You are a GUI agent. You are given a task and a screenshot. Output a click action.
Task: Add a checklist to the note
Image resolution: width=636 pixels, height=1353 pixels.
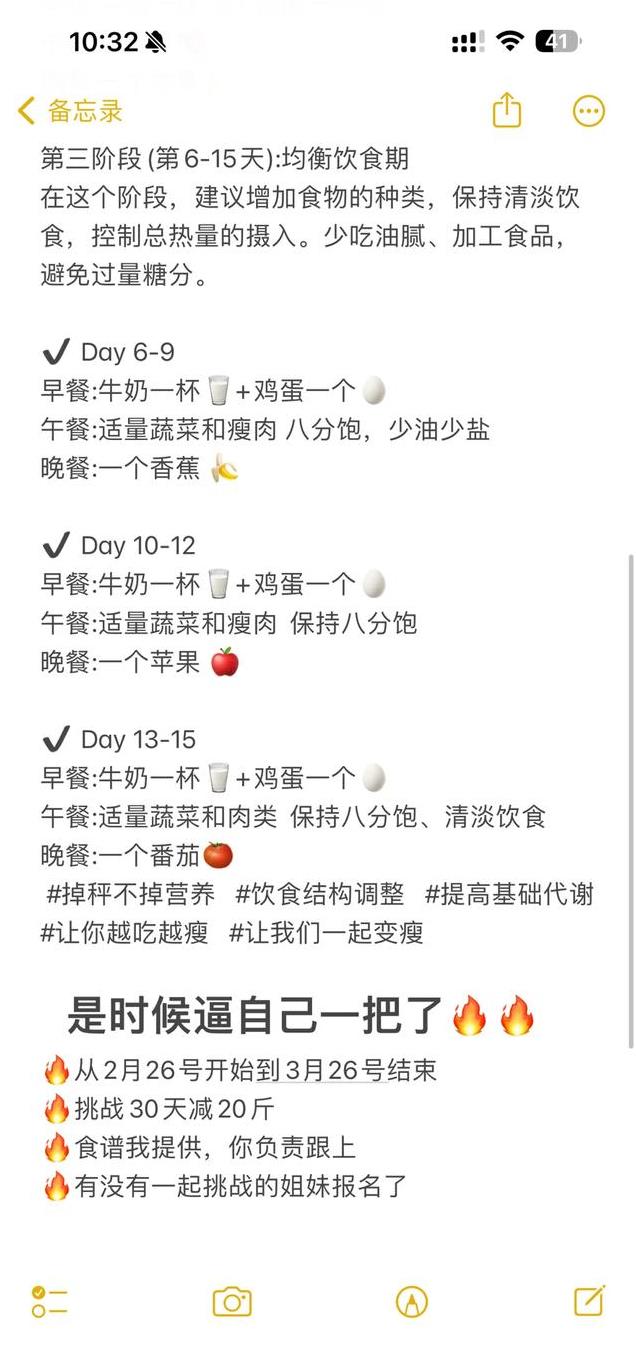pyautogui.click(x=49, y=1301)
